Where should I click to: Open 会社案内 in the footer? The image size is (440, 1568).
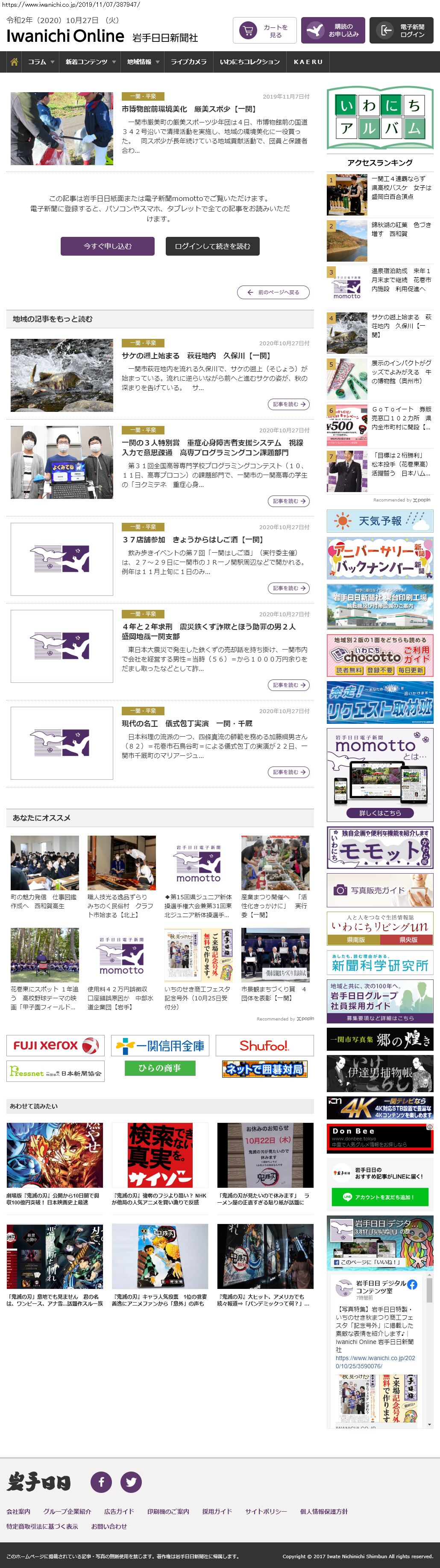(x=18, y=1511)
